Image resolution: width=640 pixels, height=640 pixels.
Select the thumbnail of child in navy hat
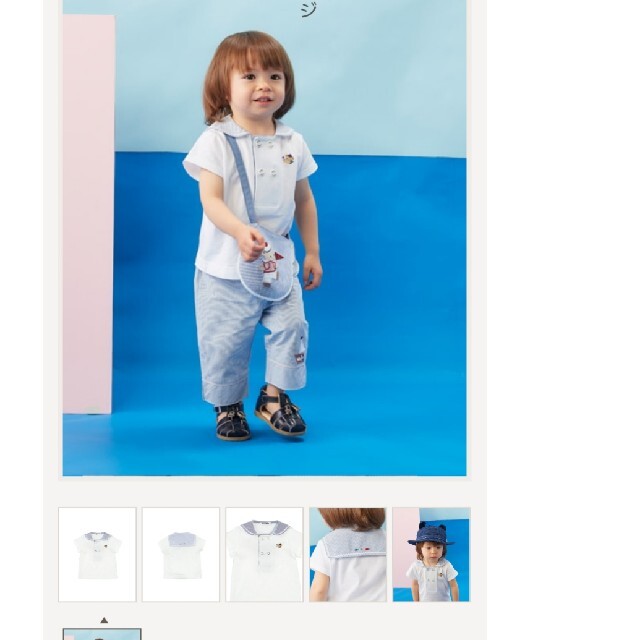tap(431, 554)
